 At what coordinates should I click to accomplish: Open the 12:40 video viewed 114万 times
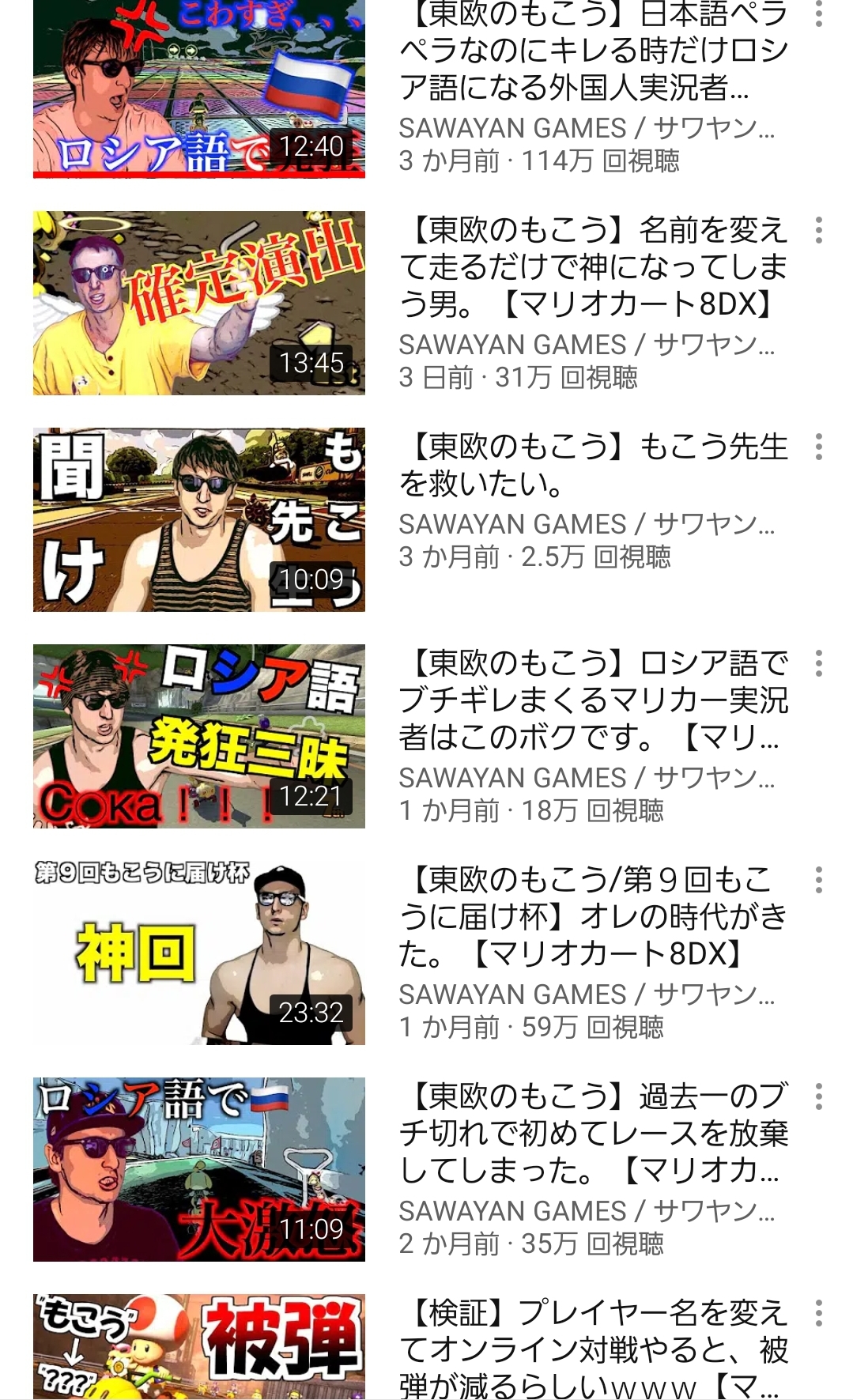[198, 89]
